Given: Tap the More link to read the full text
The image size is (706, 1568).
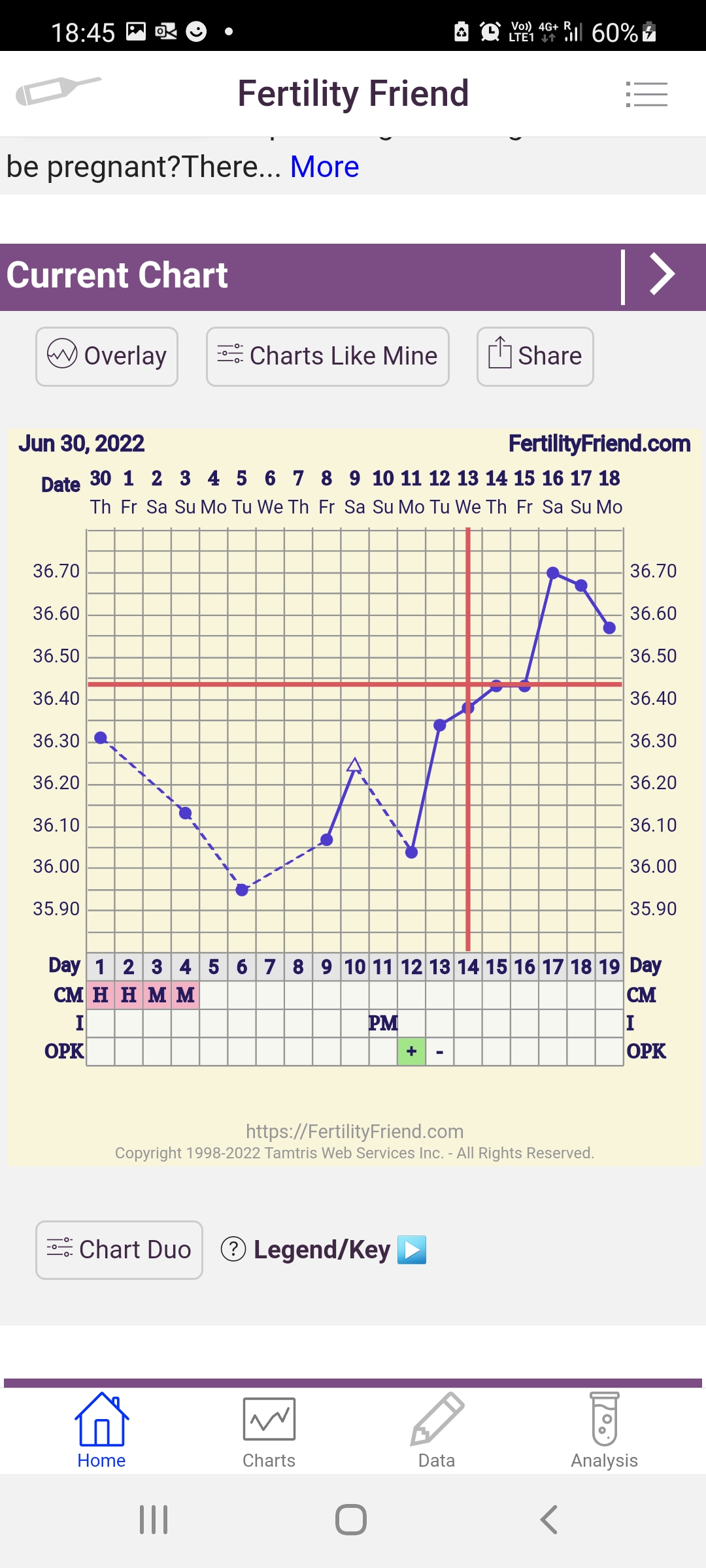Looking at the screenshot, I should point(324,167).
